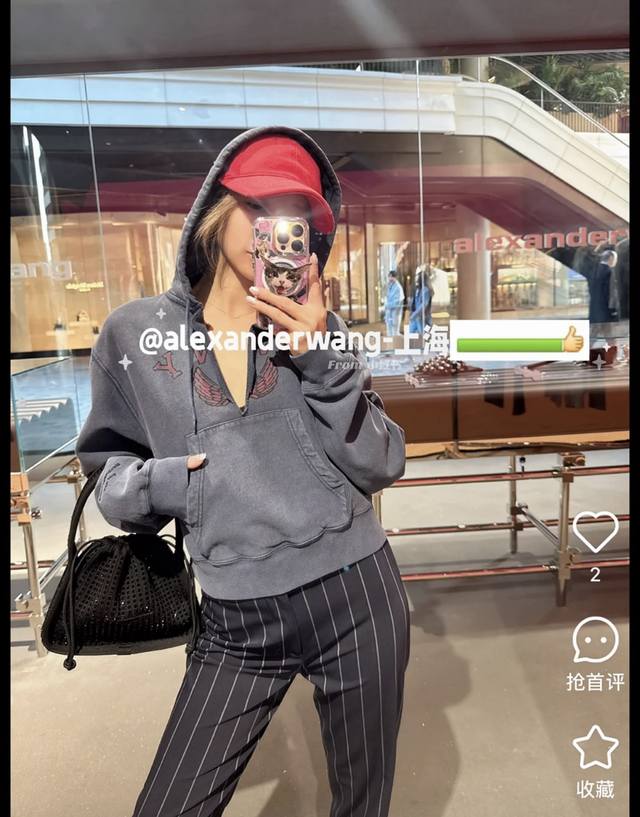This screenshot has height=817, width=640.
Task: Like this post with the heart icon
Action: pyautogui.click(x=595, y=532)
